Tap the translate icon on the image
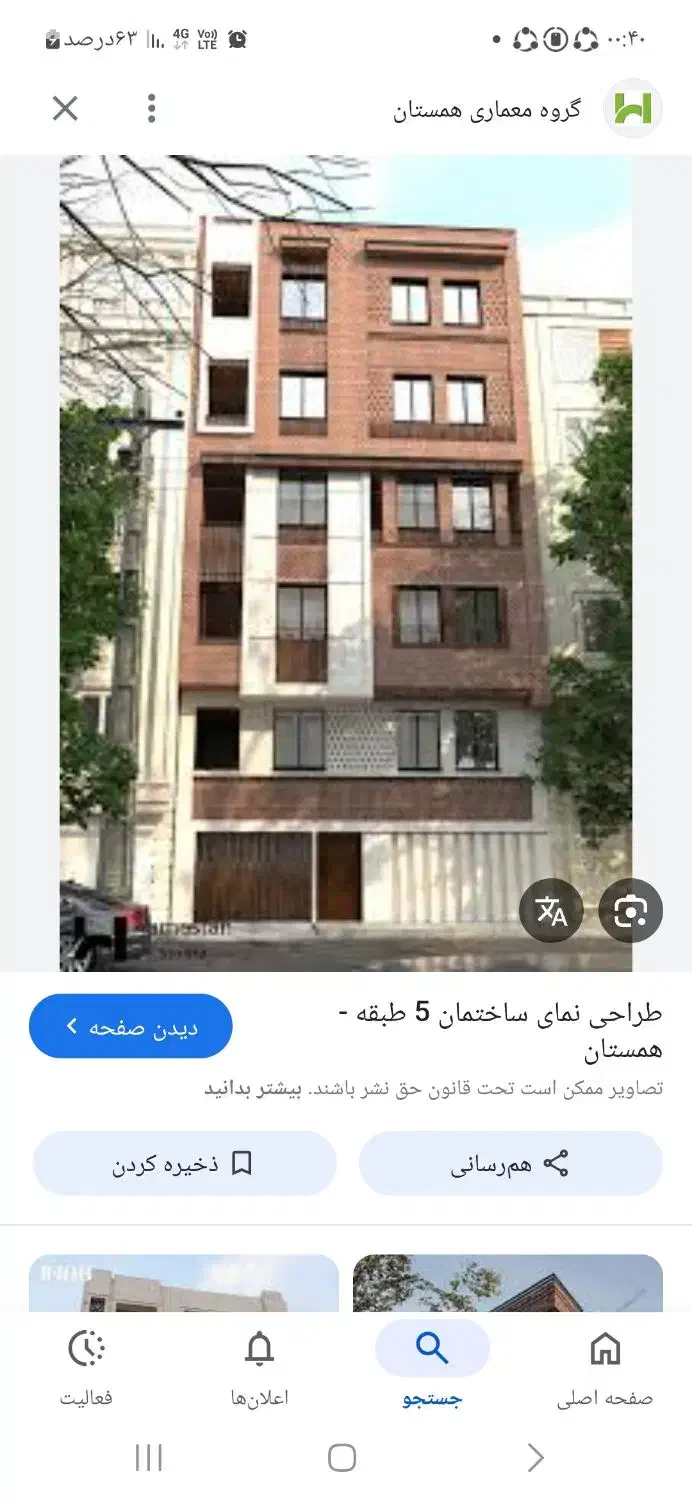 [551, 910]
